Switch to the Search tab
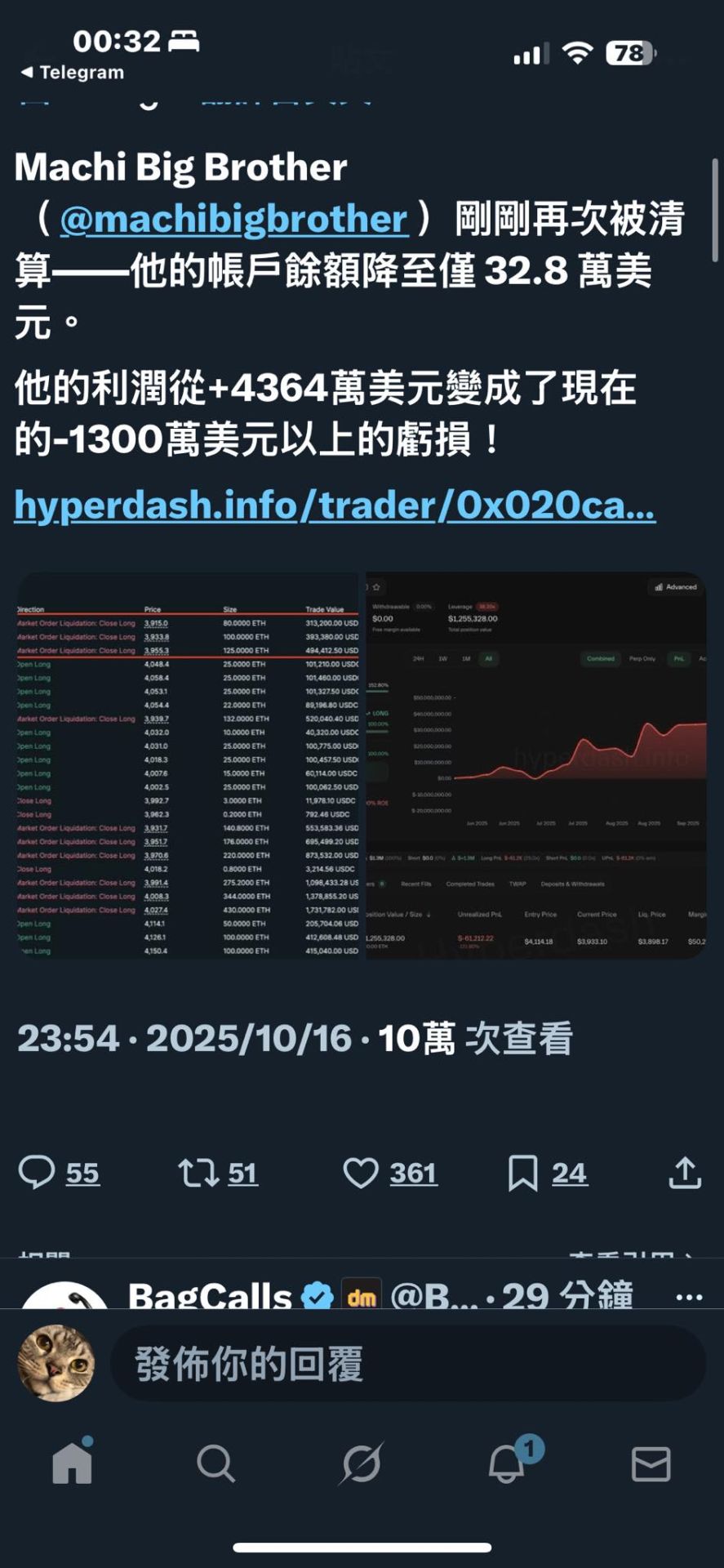This screenshot has width=724, height=1568. pyautogui.click(x=216, y=1463)
